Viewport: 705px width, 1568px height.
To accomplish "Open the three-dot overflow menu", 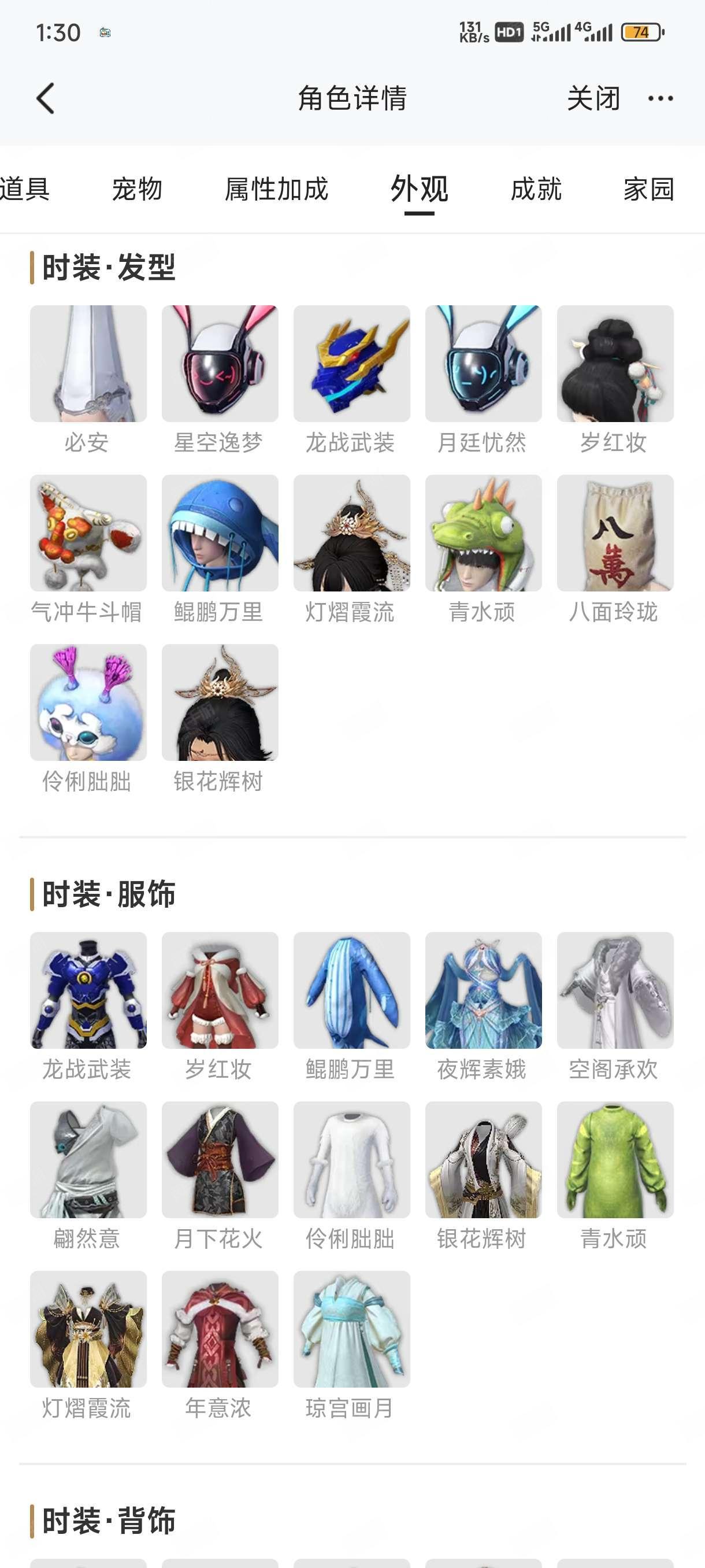I will pyautogui.click(x=660, y=99).
